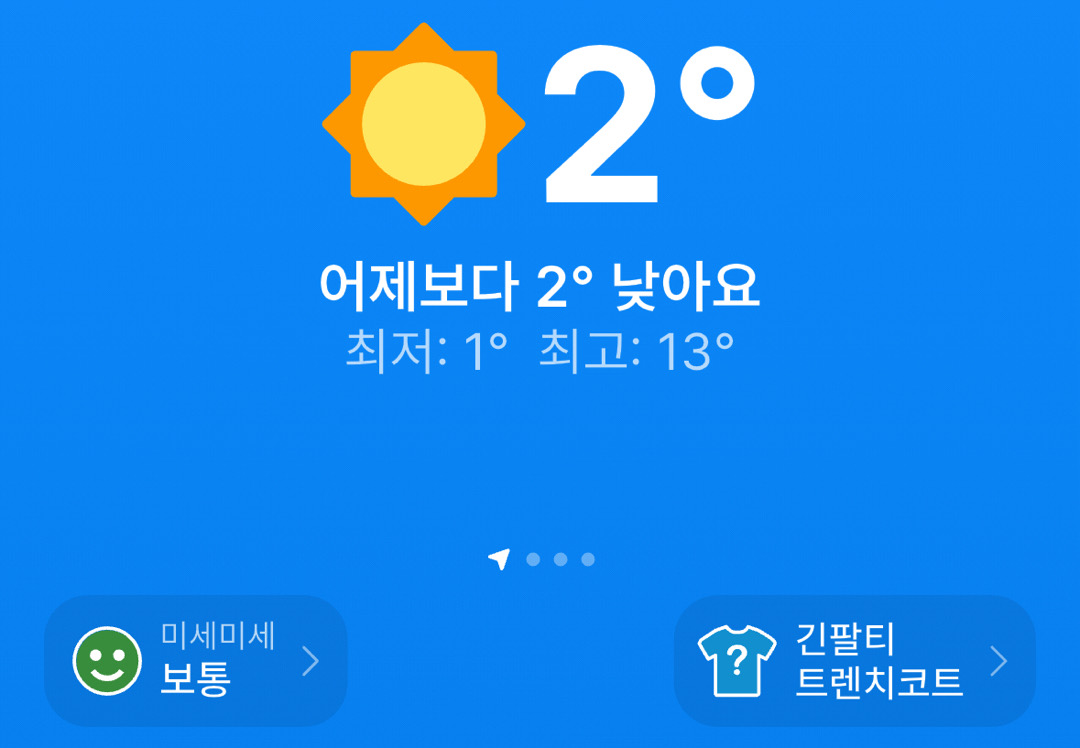Open the 미세미세 보통 air quality card
1080x748 pixels.
(x=195, y=661)
